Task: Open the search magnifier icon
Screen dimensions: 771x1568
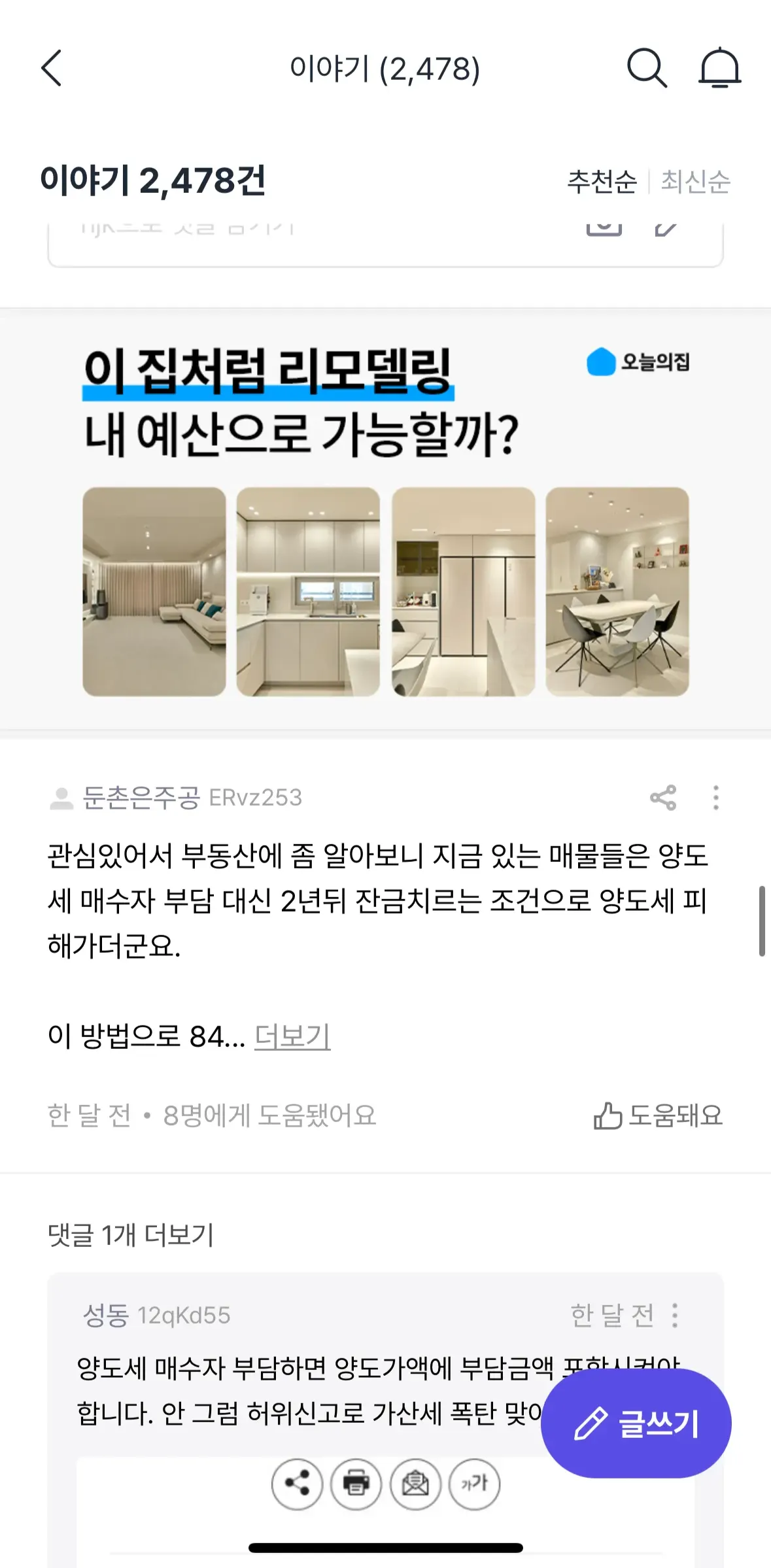Action: 646,68
